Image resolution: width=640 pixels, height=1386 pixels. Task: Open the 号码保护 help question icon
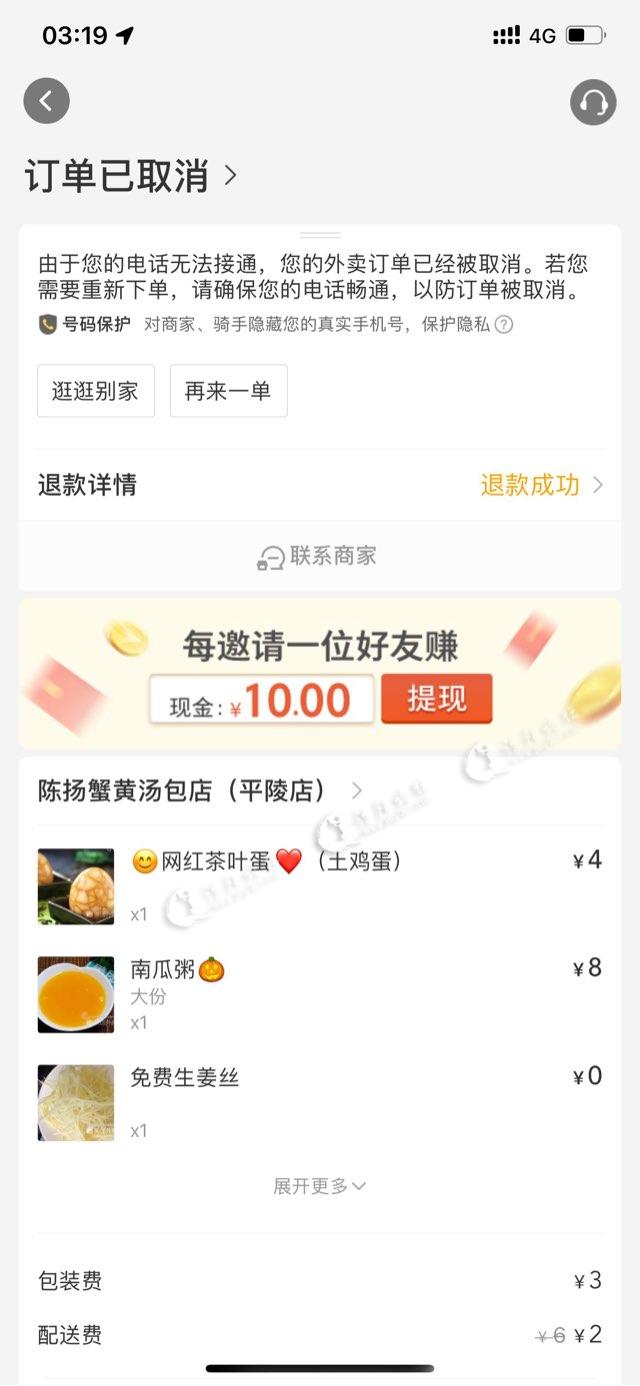pyautogui.click(x=504, y=324)
